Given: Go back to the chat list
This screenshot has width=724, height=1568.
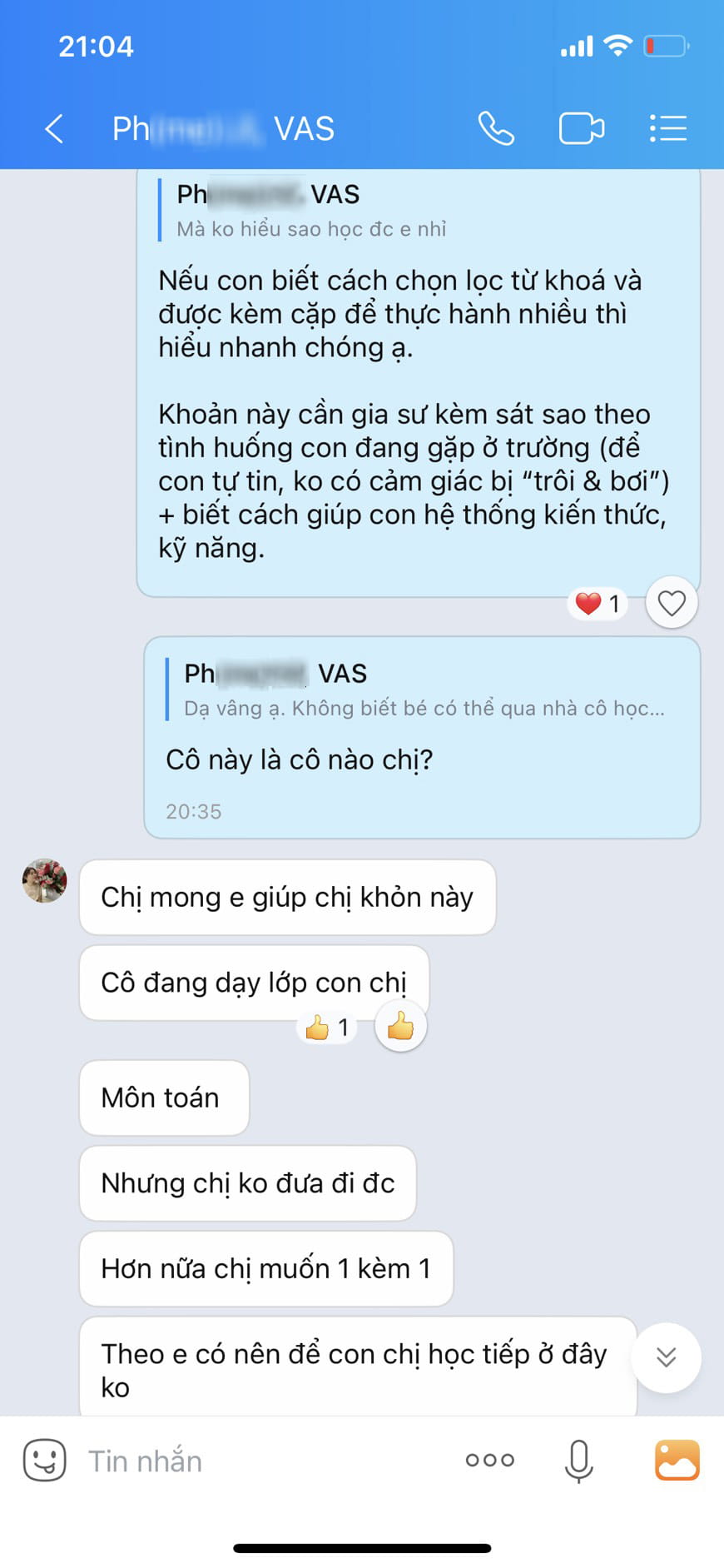Looking at the screenshot, I should coord(54,129).
